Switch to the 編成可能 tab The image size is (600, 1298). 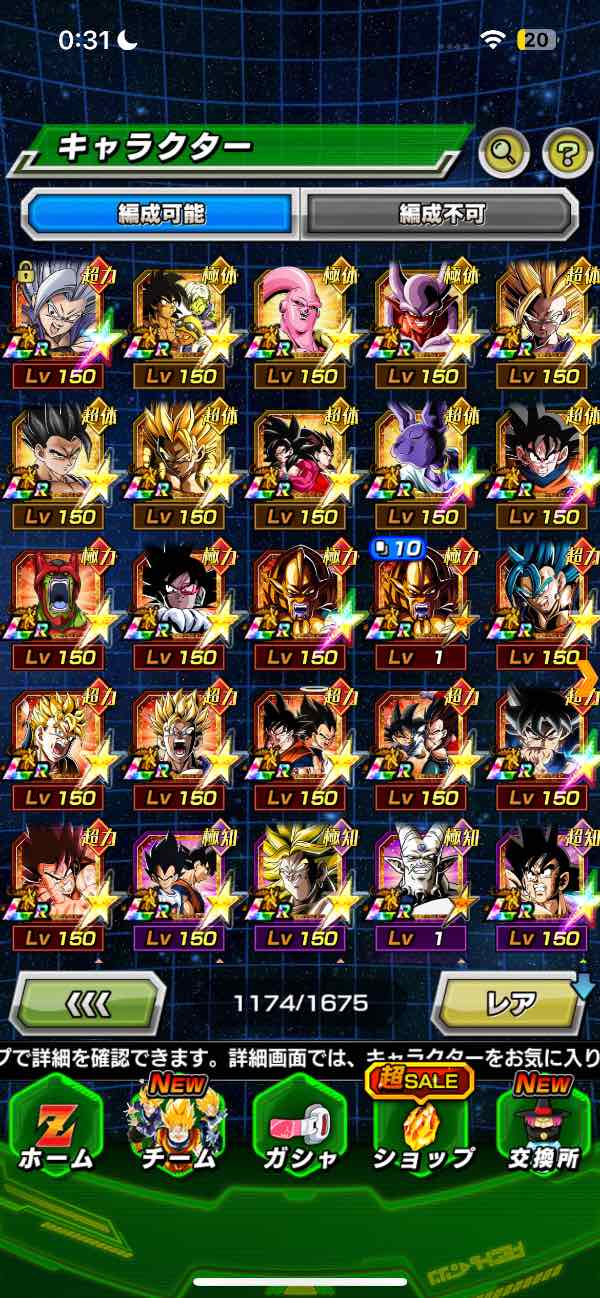click(160, 213)
